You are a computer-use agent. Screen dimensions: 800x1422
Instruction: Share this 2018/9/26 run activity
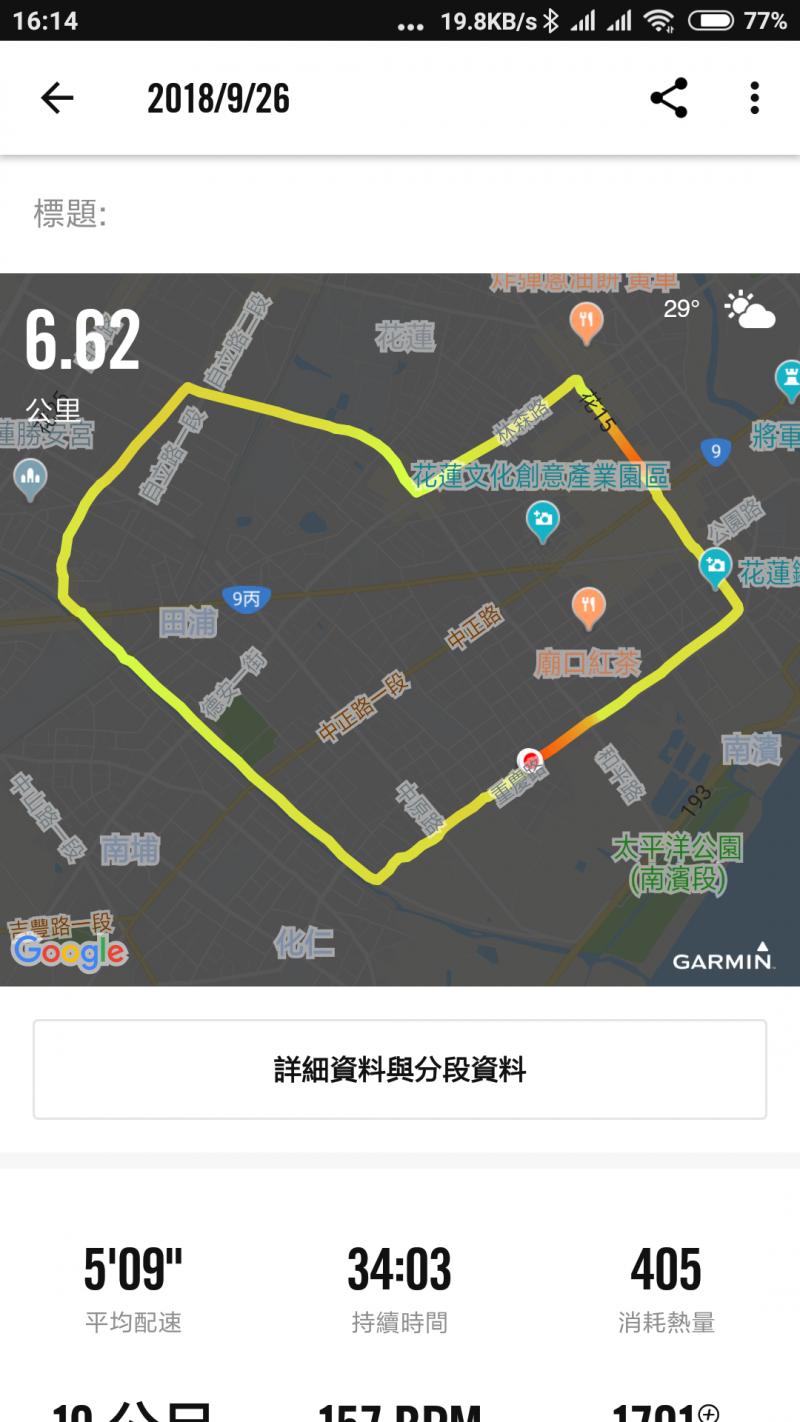[x=668, y=98]
